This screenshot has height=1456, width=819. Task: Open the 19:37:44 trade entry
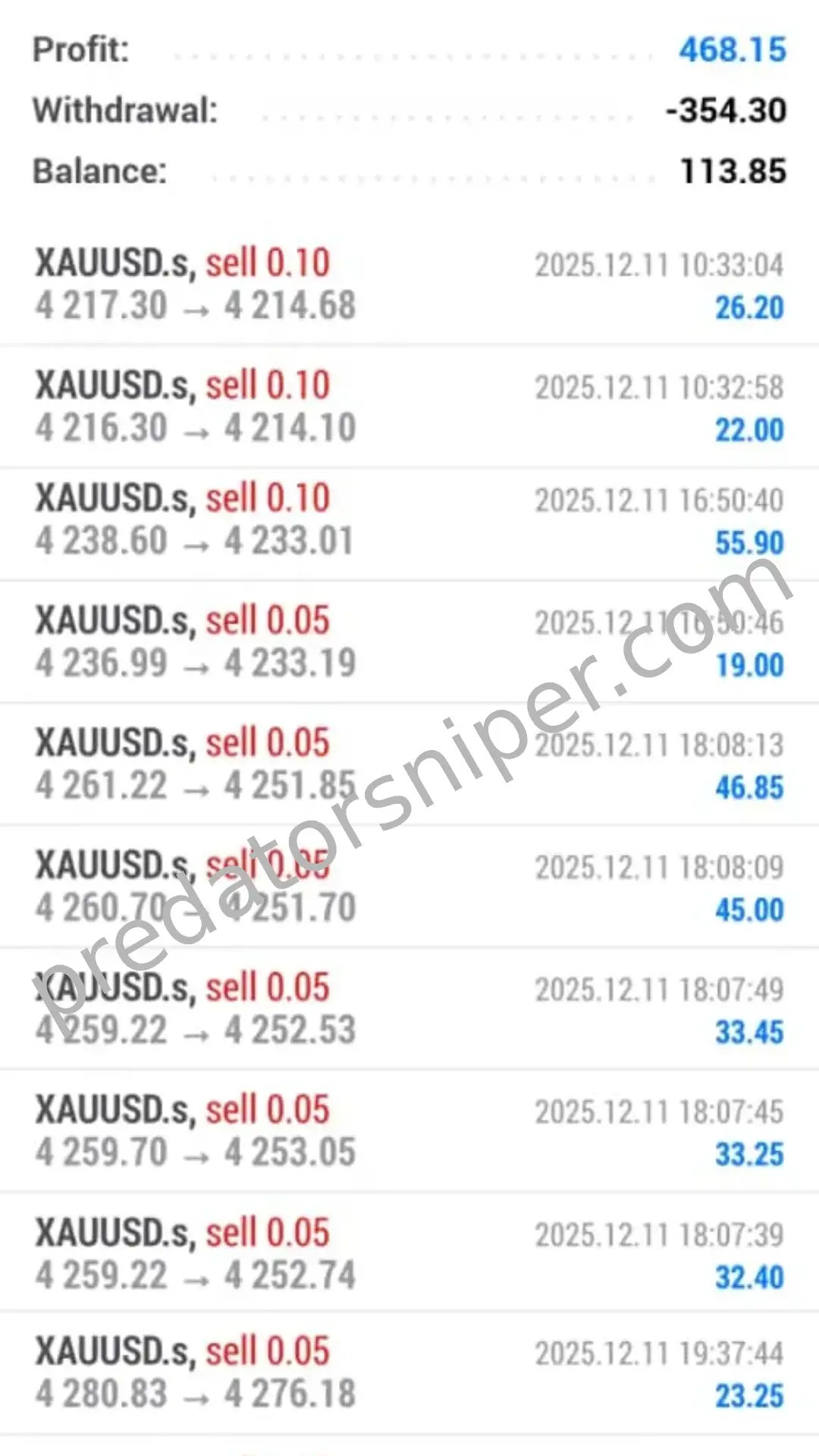pos(409,1373)
